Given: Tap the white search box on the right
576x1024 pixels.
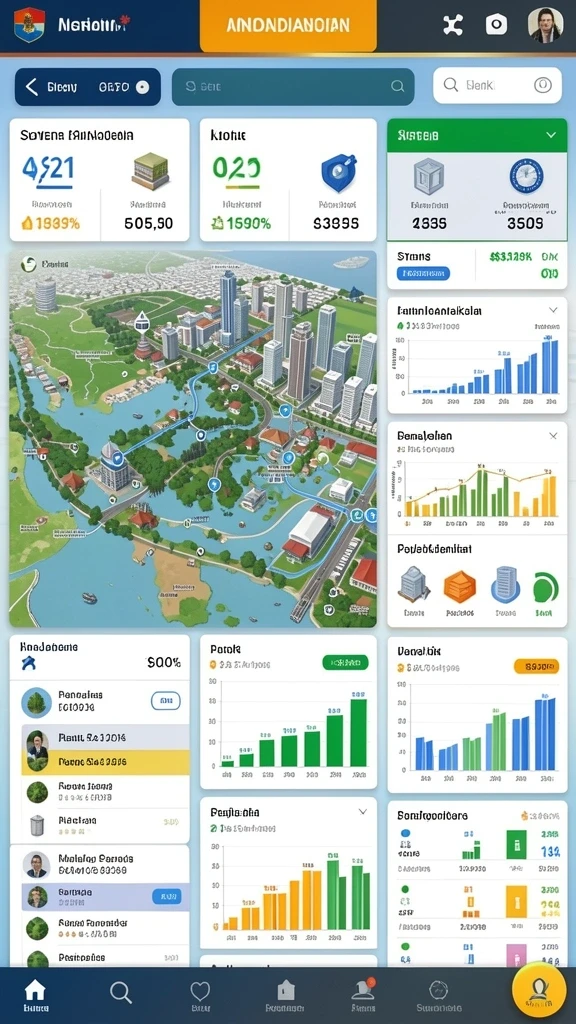Looking at the screenshot, I should click(497, 85).
